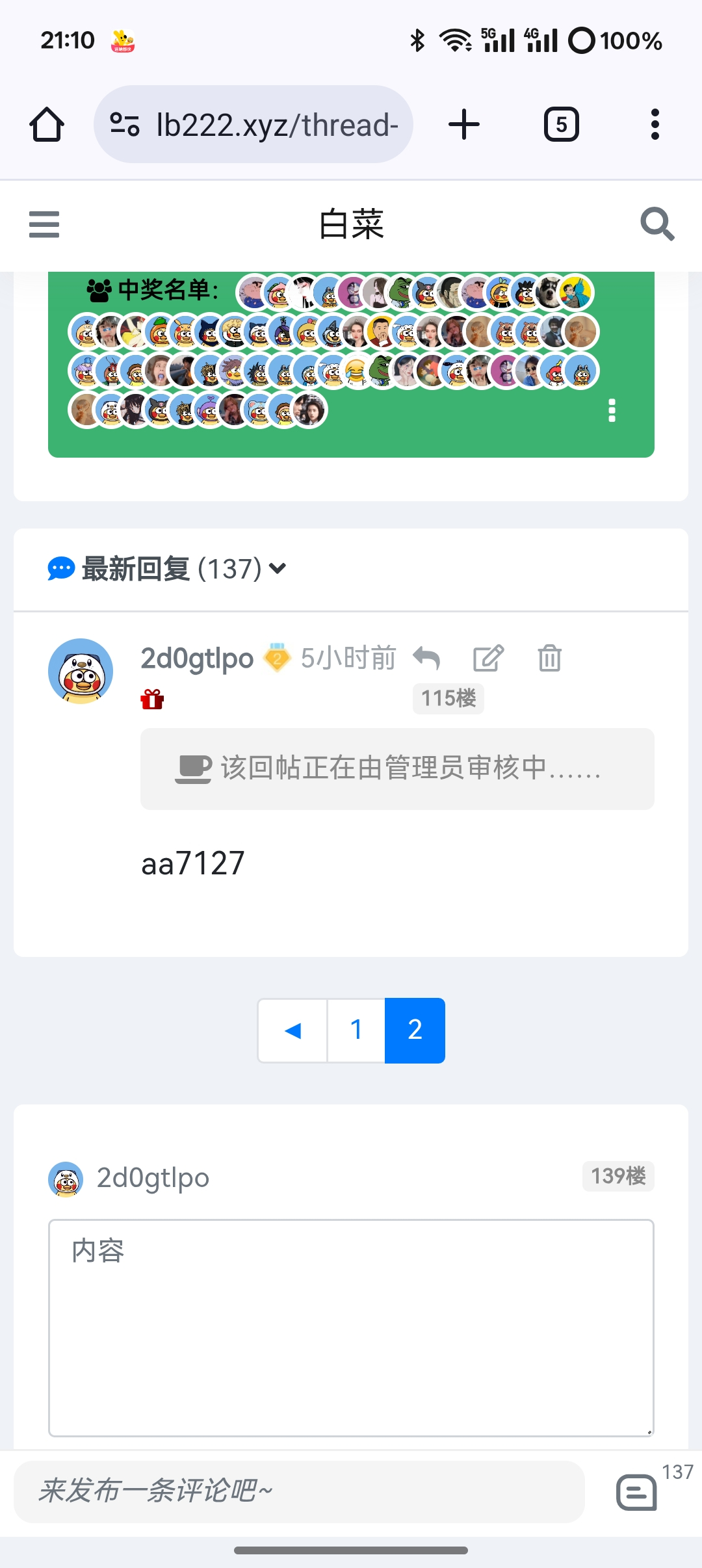Open the browser overflow menu
The height and width of the screenshot is (1568, 702).
[x=655, y=124]
